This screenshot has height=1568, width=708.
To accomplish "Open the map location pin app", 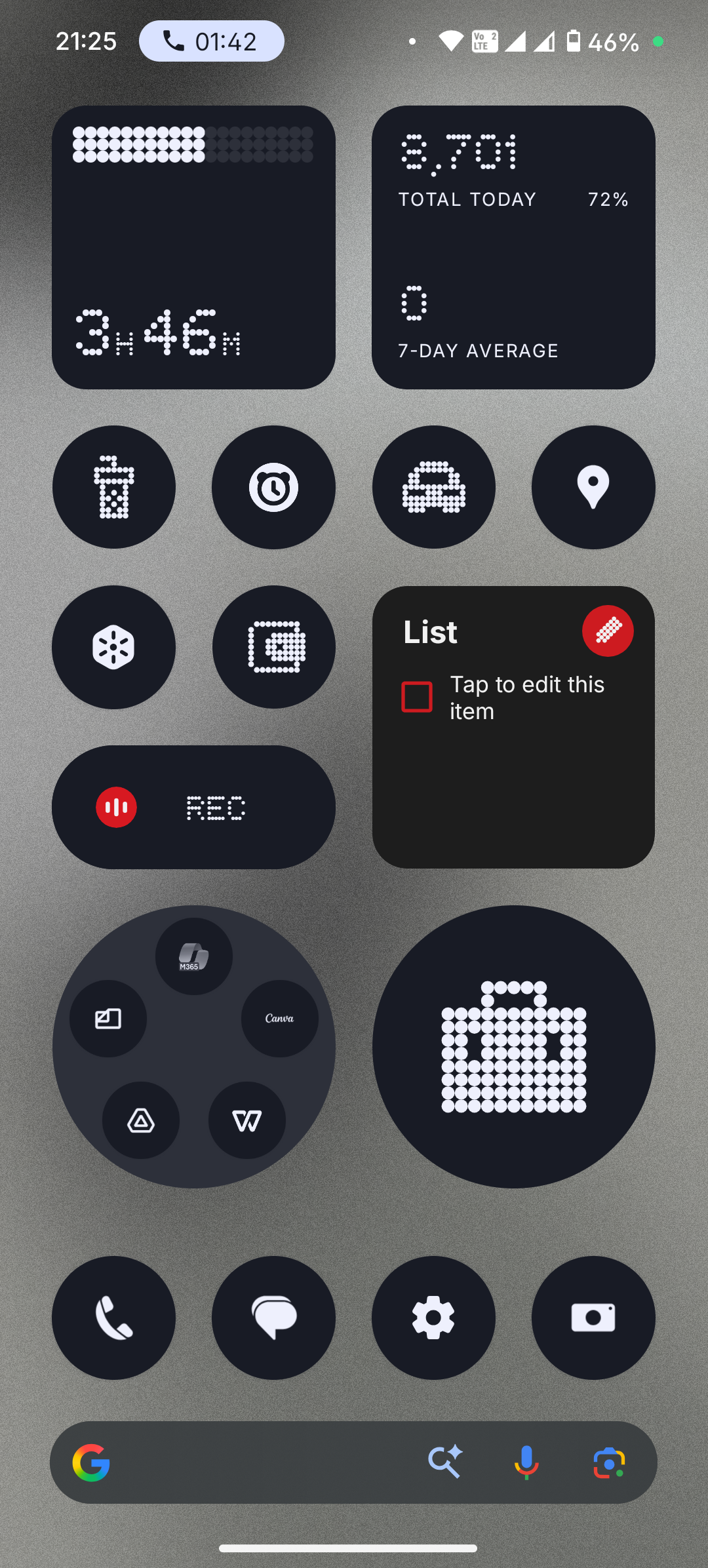I will click(593, 487).
